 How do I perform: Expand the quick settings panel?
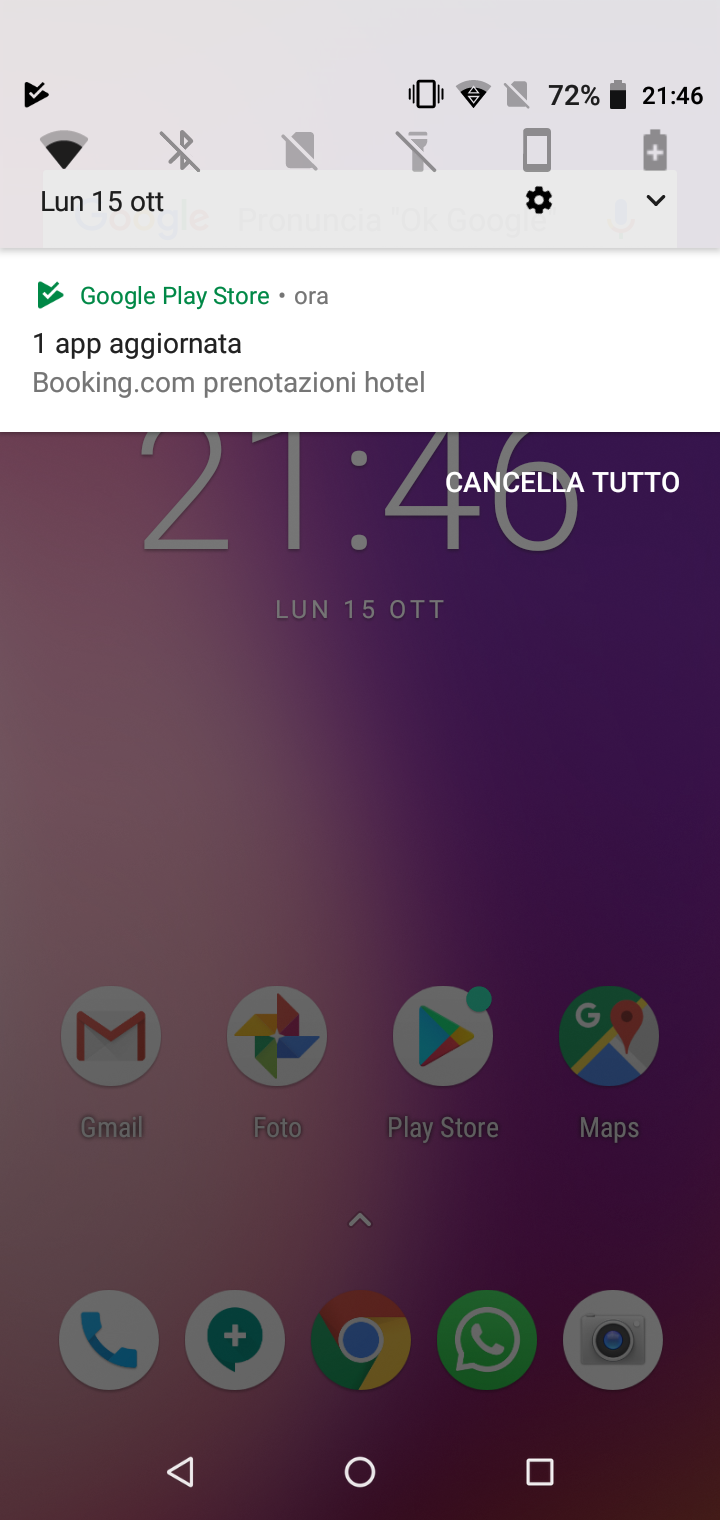click(x=655, y=201)
